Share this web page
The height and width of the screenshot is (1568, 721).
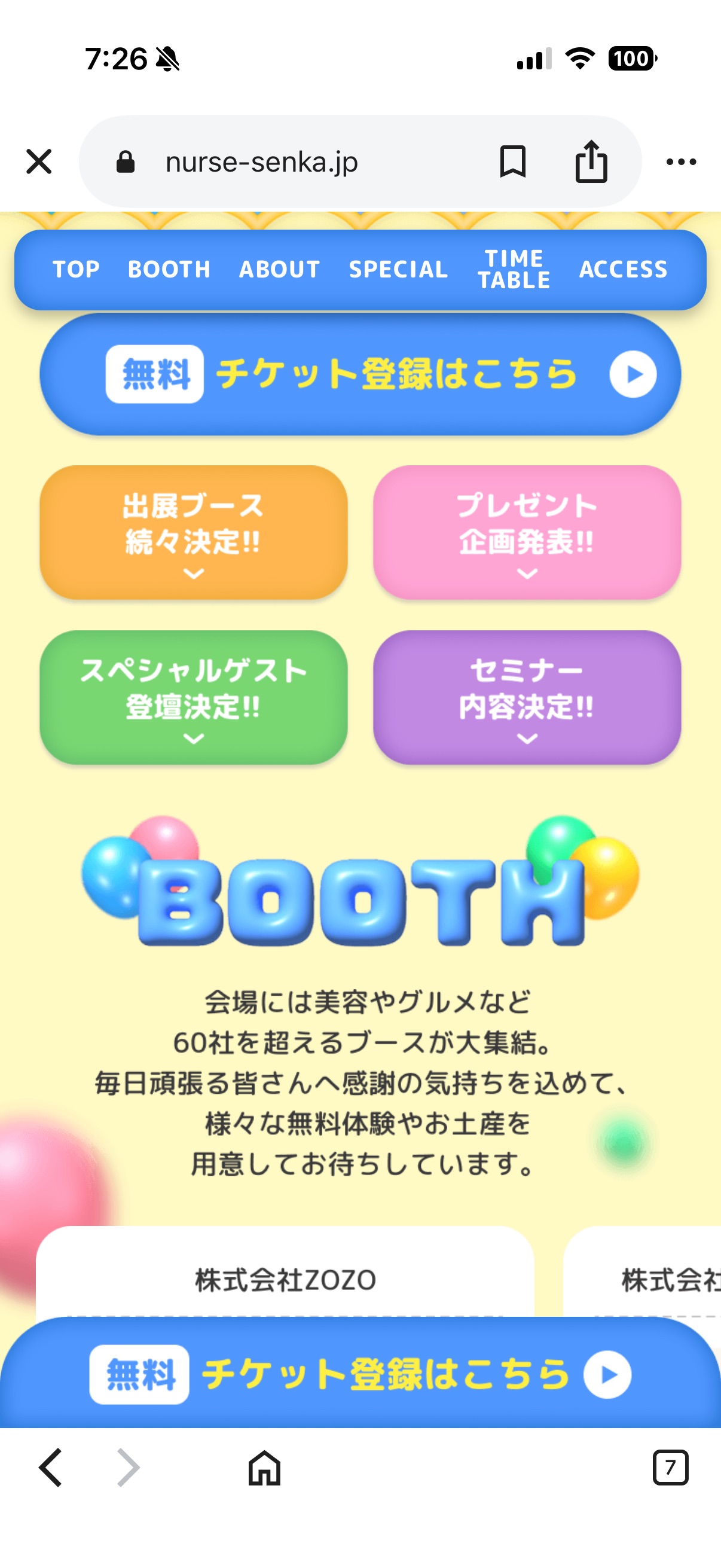point(591,162)
